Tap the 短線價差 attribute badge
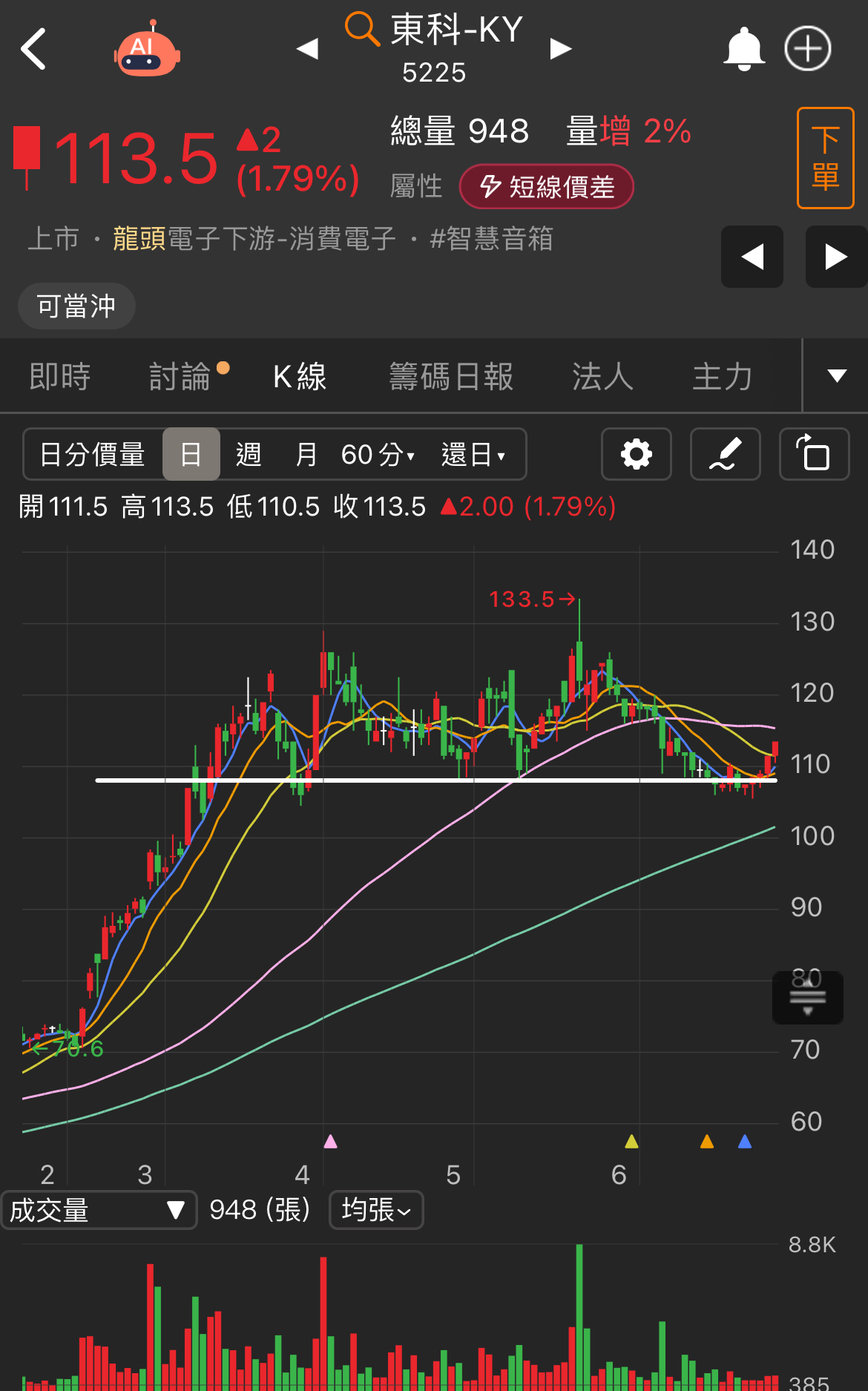The image size is (868, 1391). [x=547, y=187]
